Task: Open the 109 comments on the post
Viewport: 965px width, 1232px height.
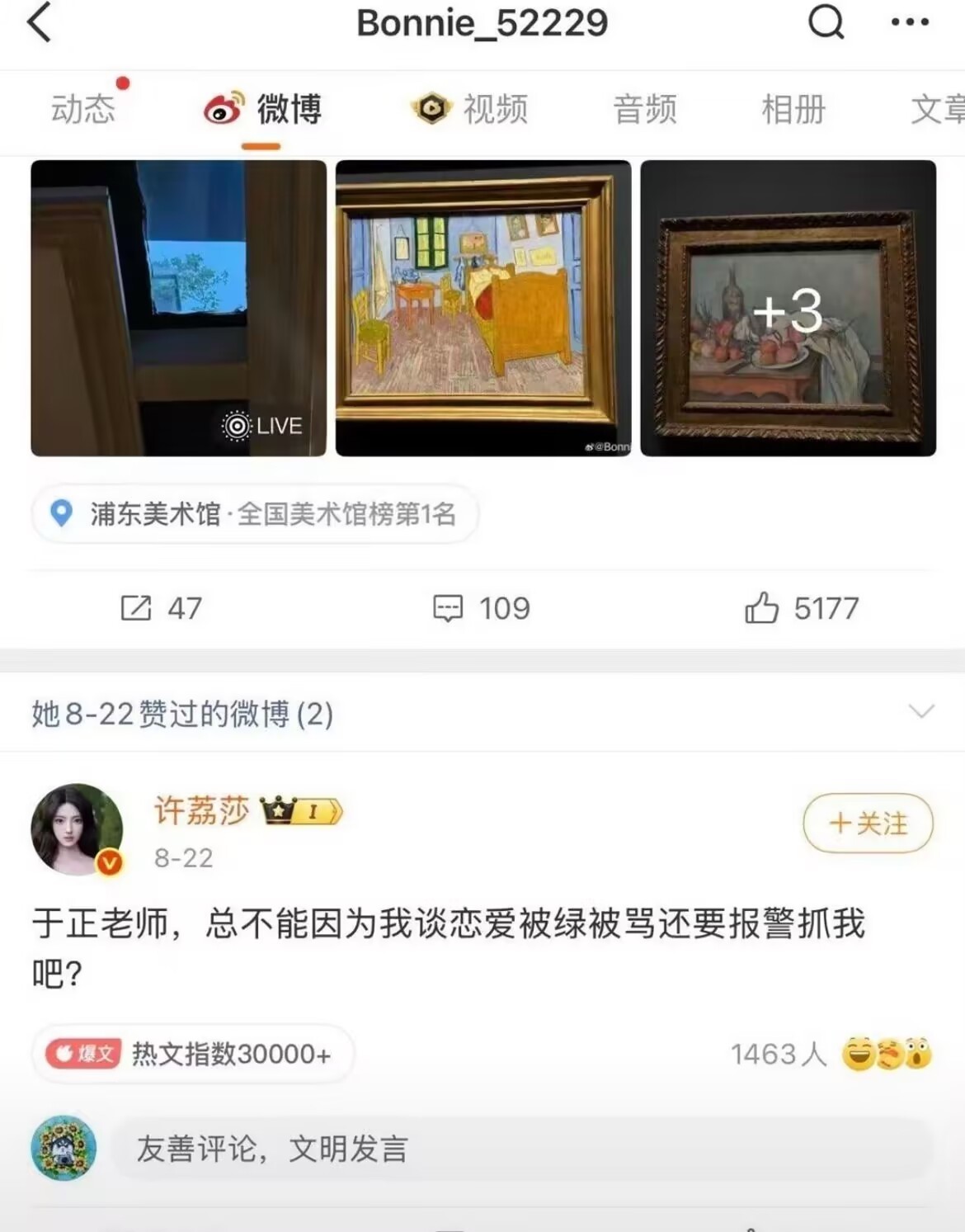Action: point(482,608)
